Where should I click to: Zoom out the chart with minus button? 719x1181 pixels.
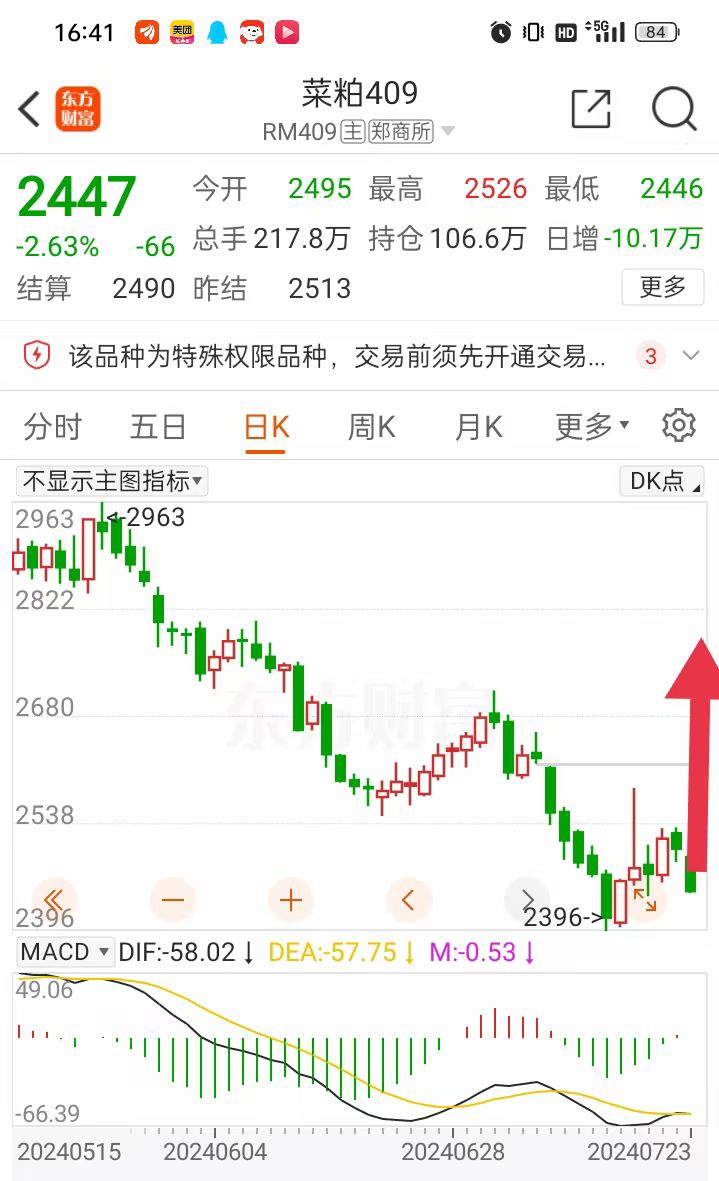click(x=173, y=899)
